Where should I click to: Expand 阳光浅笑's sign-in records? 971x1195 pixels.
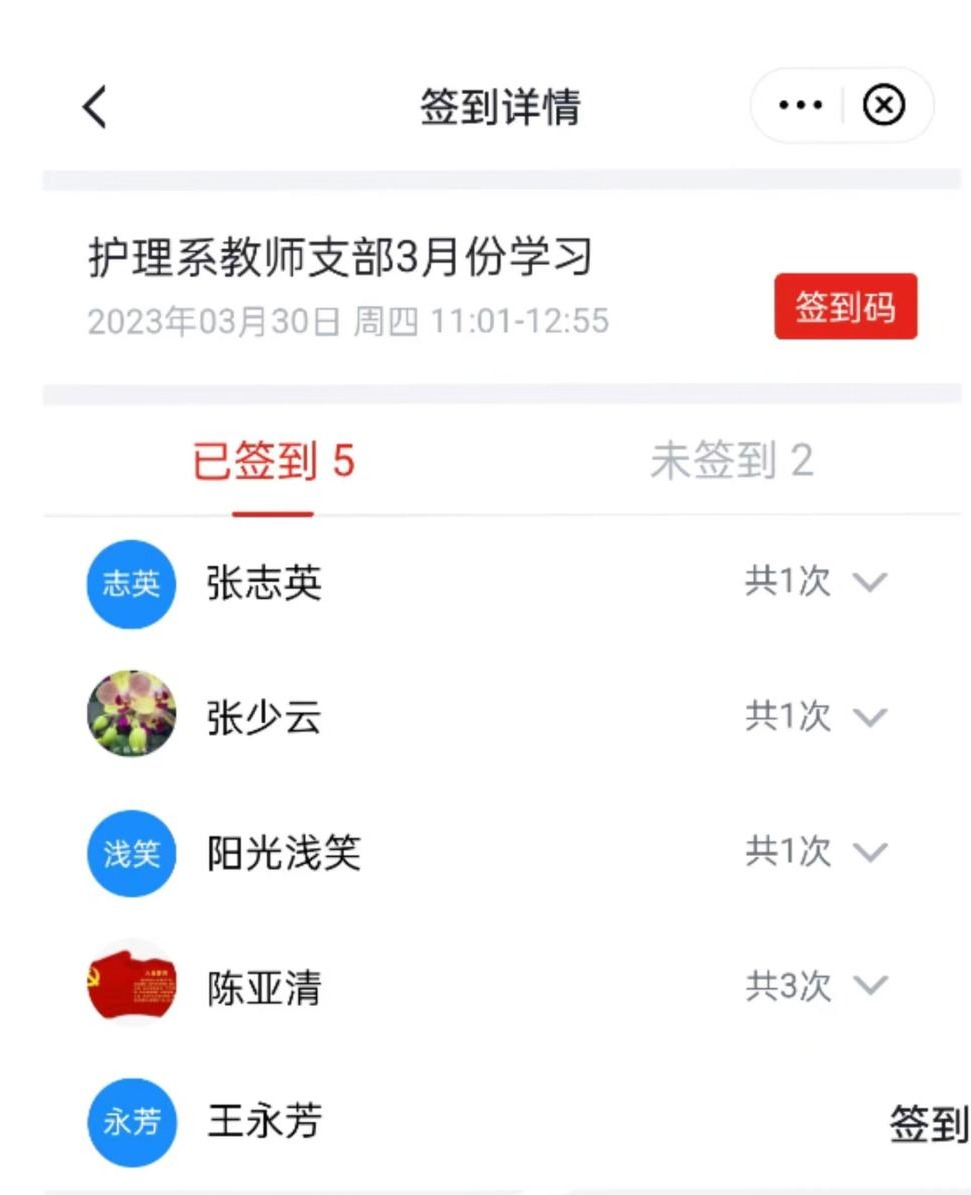click(869, 852)
